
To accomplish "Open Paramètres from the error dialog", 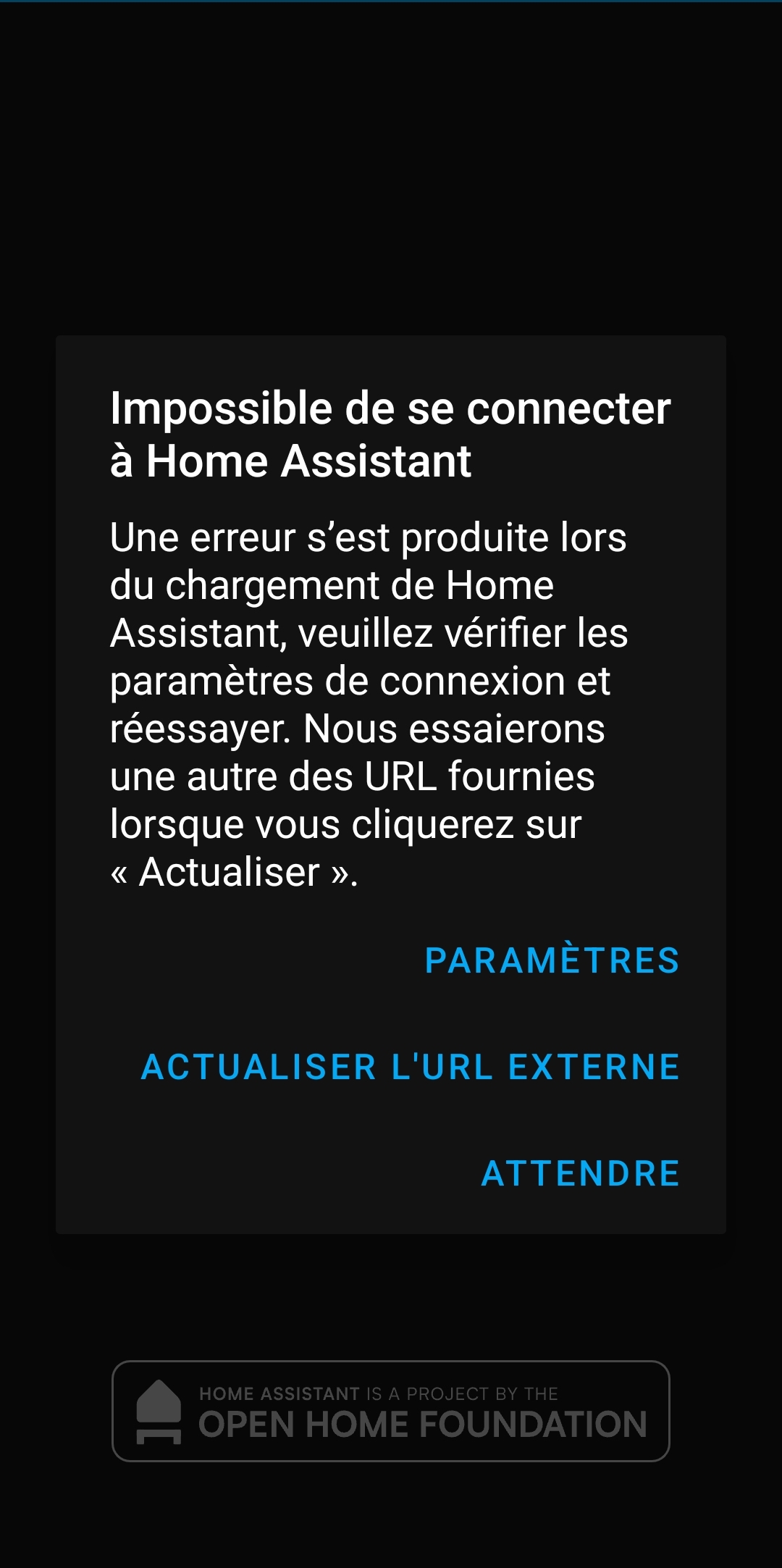I will coord(552,960).
